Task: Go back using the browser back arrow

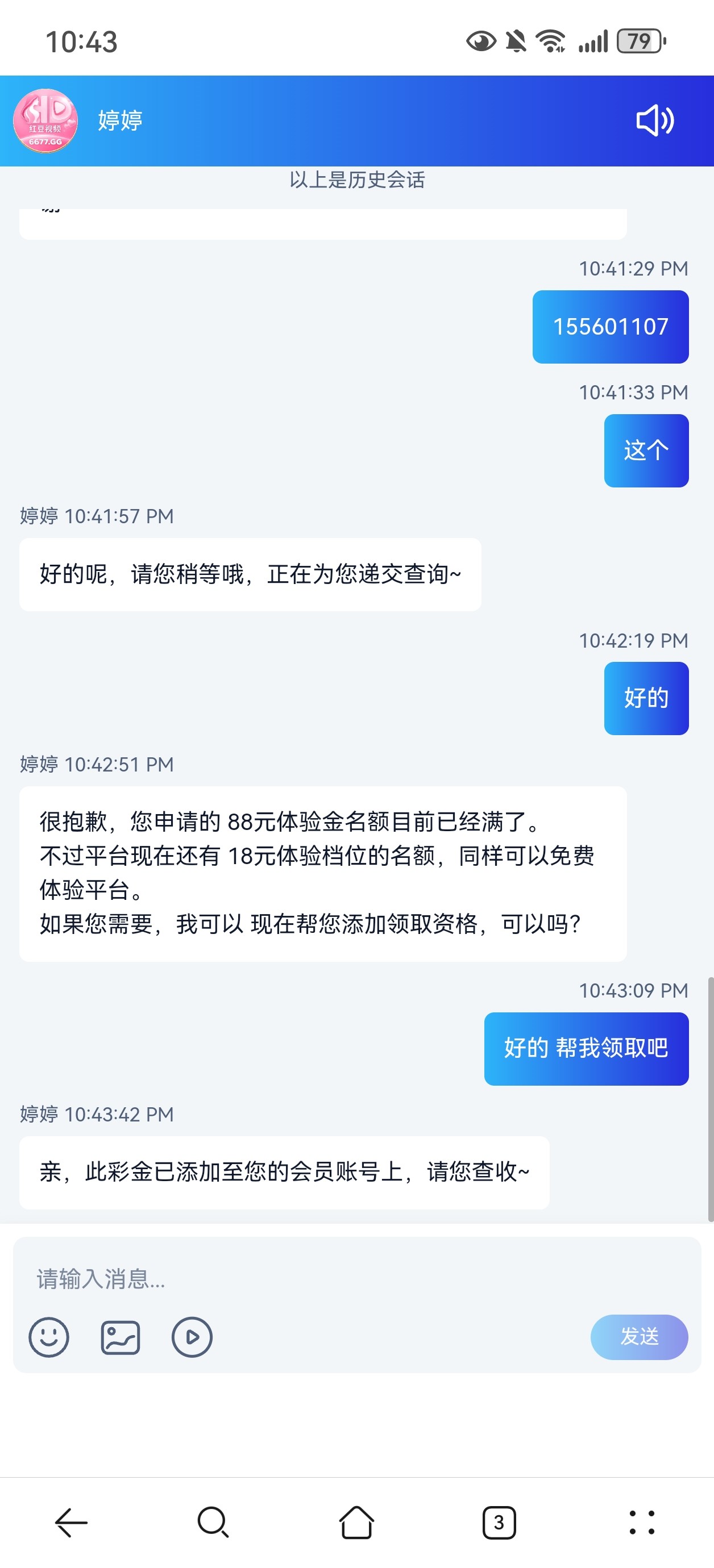Action: click(71, 1523)
